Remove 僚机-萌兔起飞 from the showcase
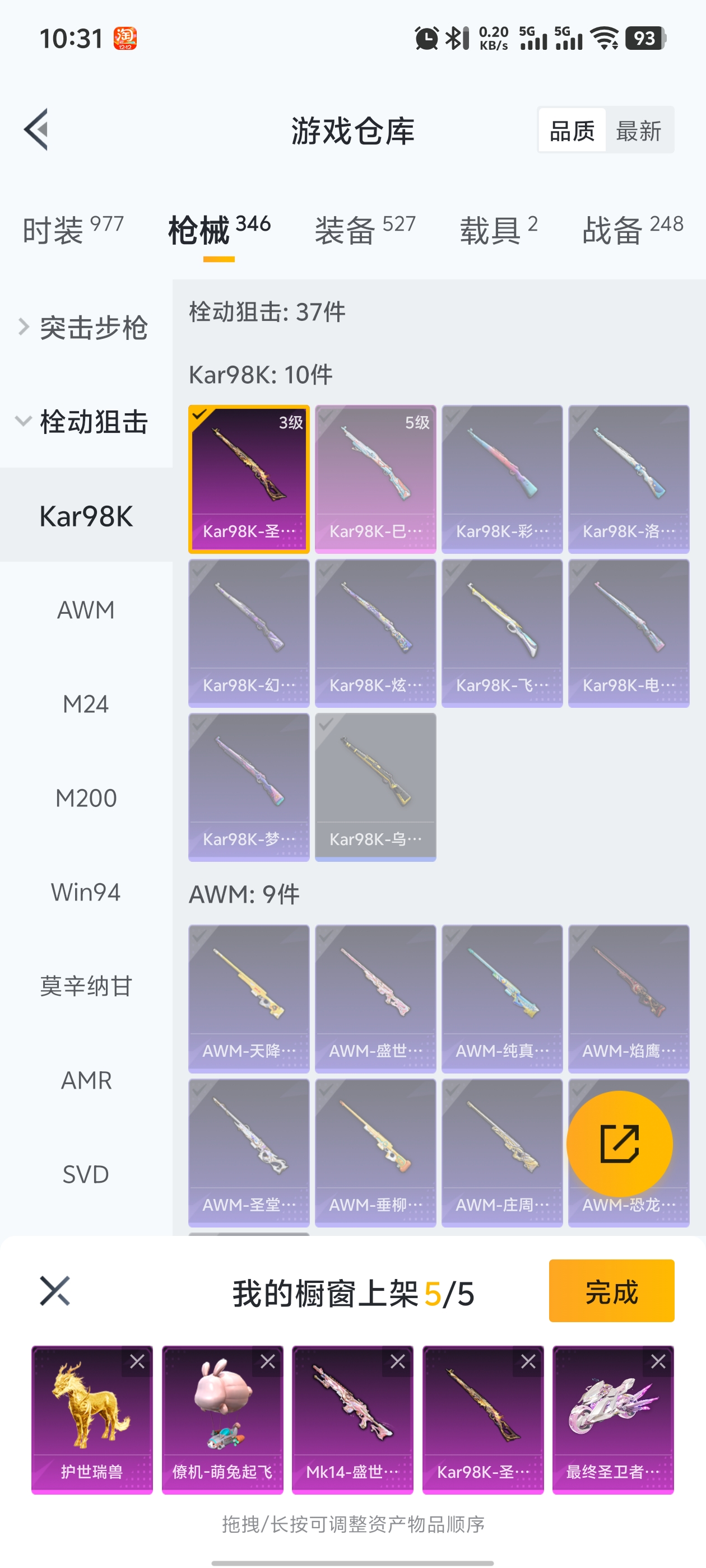Image resolution: width=706 pixels, height=1568 pixels. [267, 1361]
